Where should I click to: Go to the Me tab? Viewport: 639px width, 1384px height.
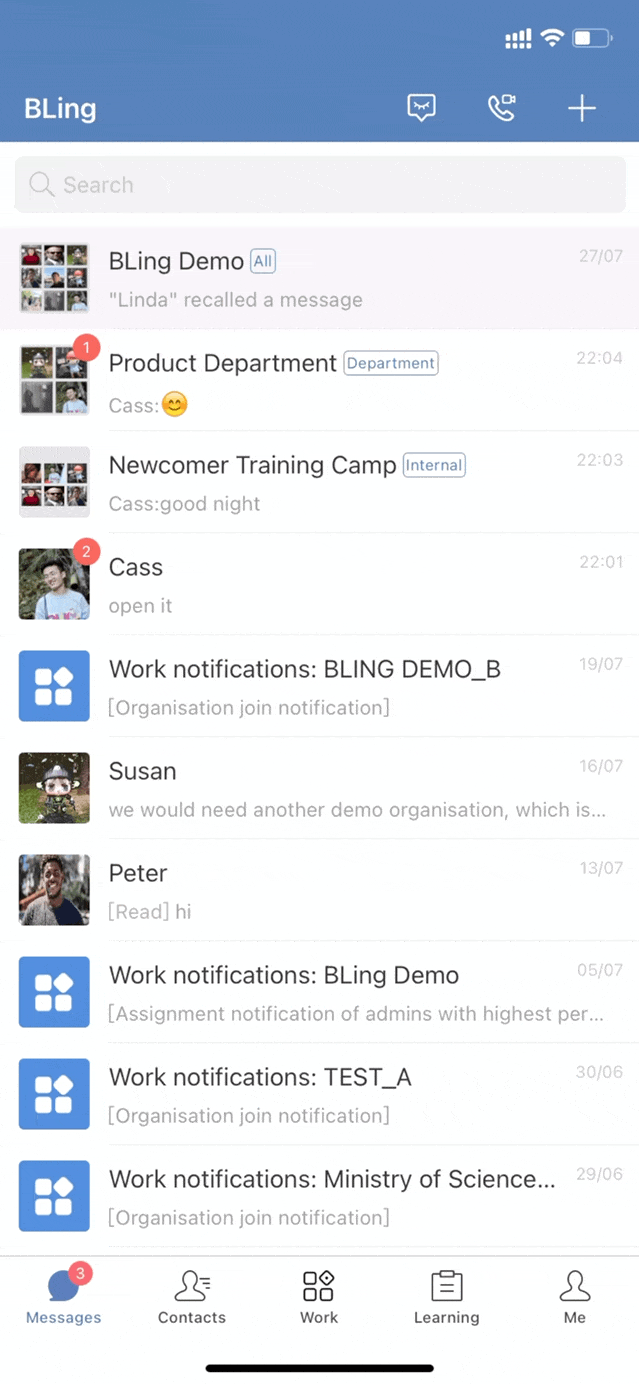click(x=574, y=1297)
